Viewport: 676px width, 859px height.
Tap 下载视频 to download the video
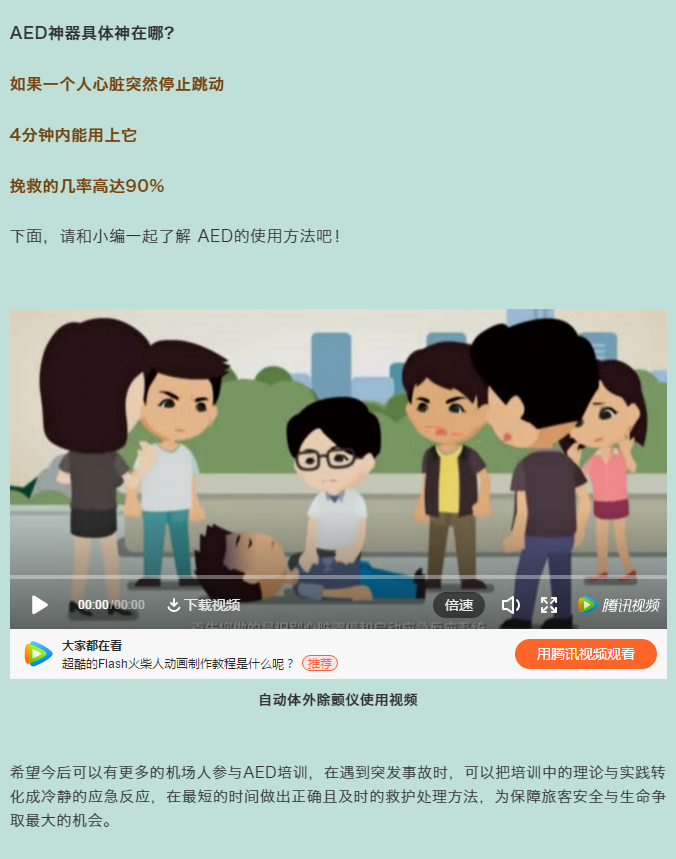tap(203, 605)
